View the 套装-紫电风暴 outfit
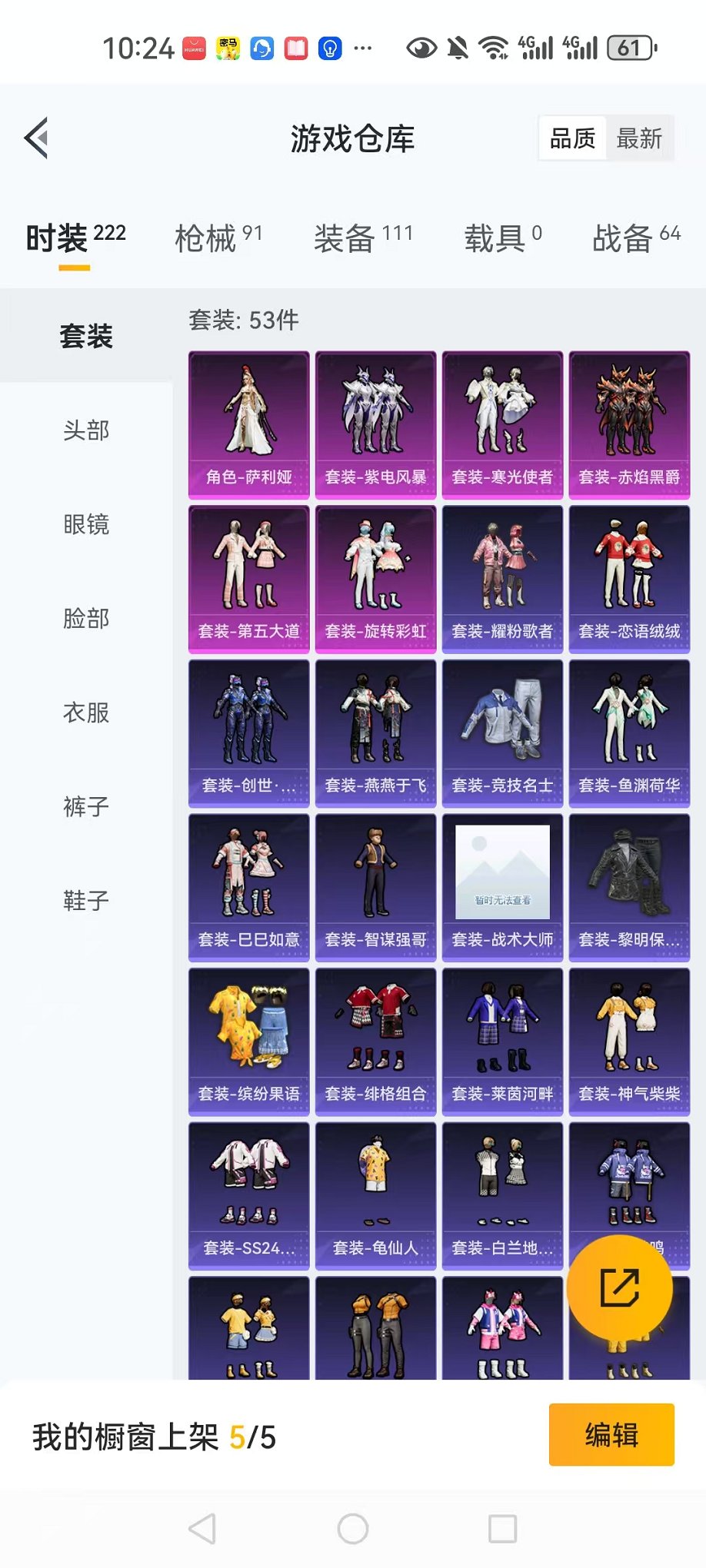The width and height of the screenshot is (706, 1568). (x=375, y=425)
